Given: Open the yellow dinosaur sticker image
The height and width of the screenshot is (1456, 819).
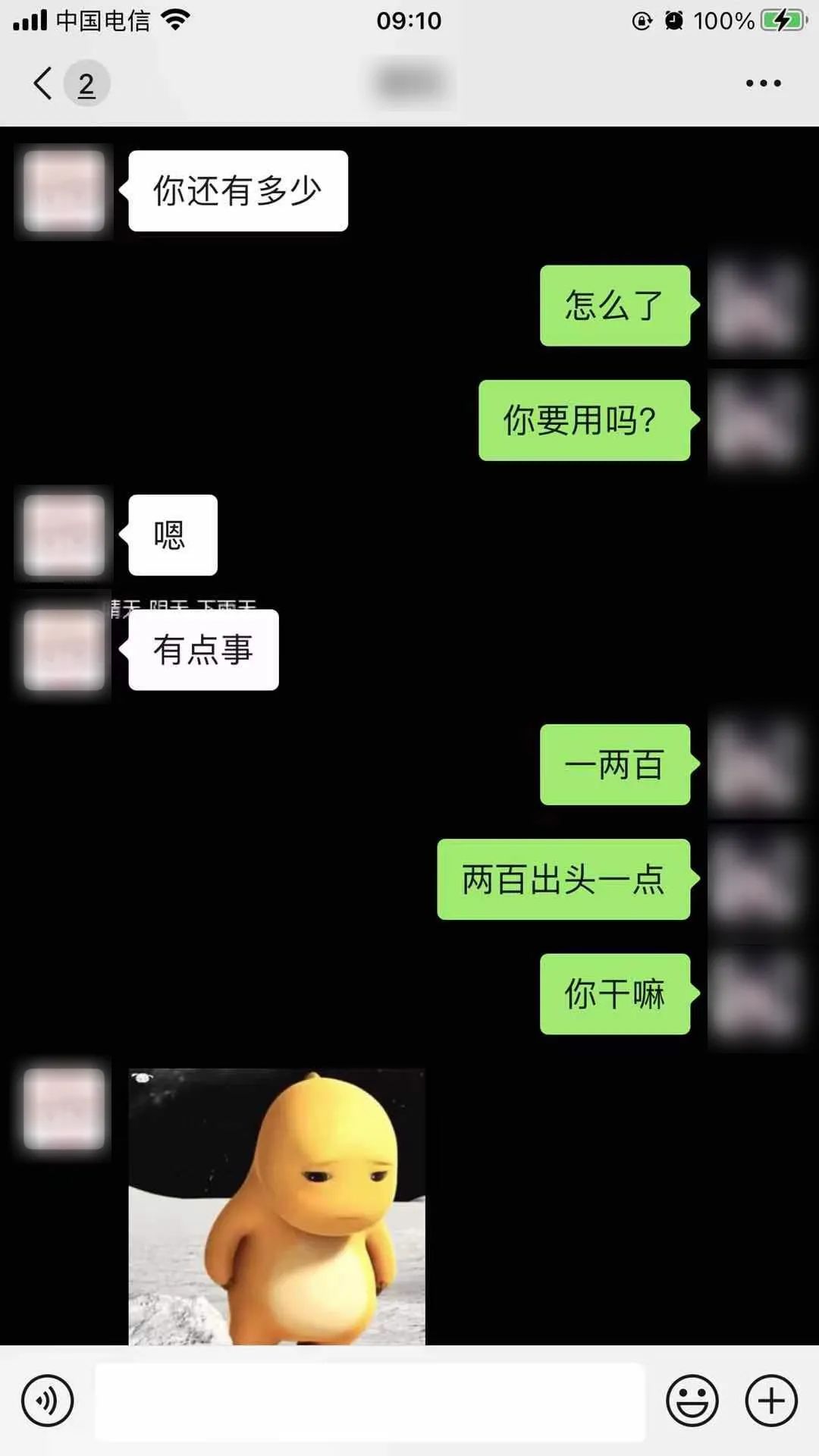Looking at the screenshot, I should (x=277, y=1206).
